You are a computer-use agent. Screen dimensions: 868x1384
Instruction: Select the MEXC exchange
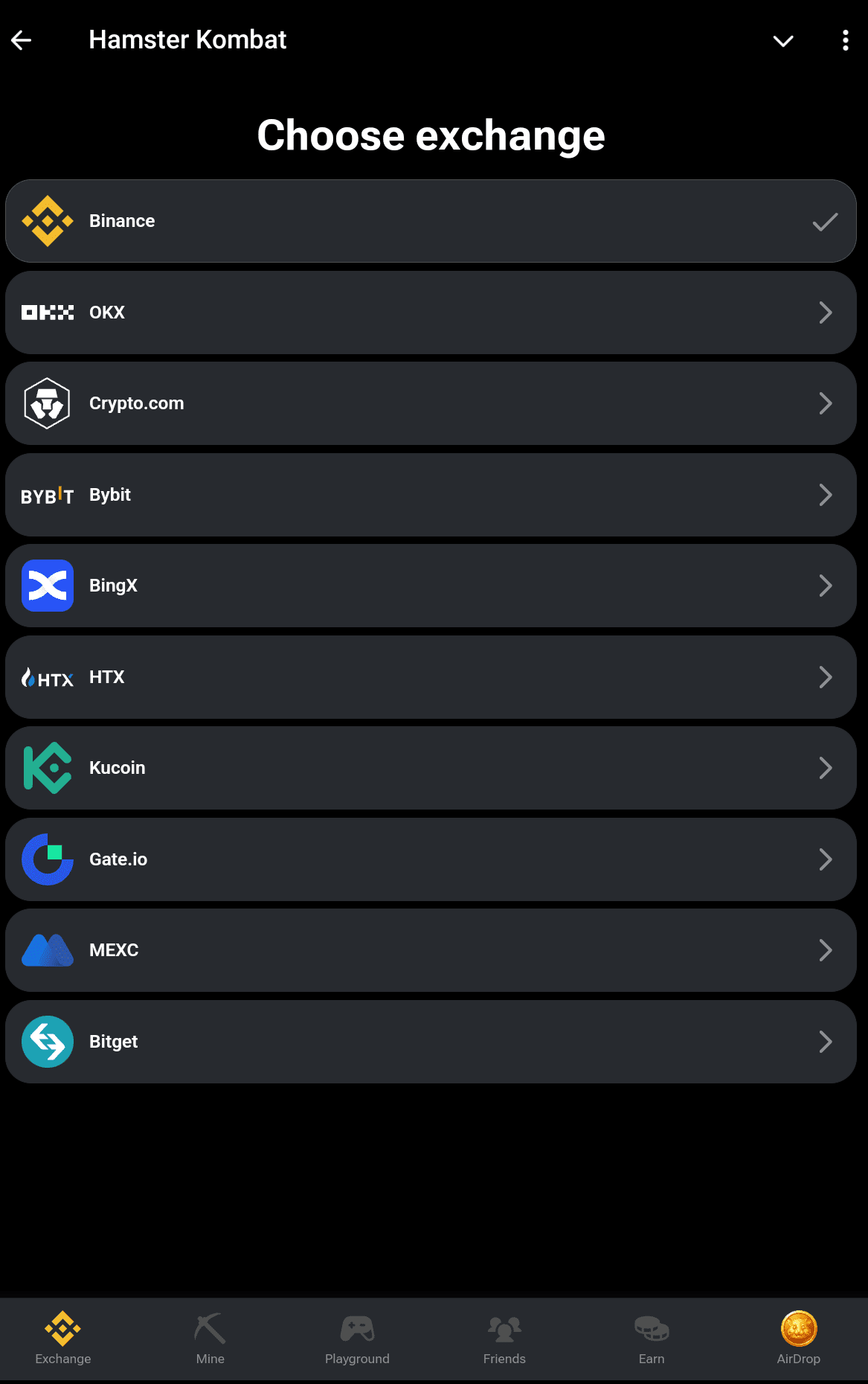coord(431,950)
